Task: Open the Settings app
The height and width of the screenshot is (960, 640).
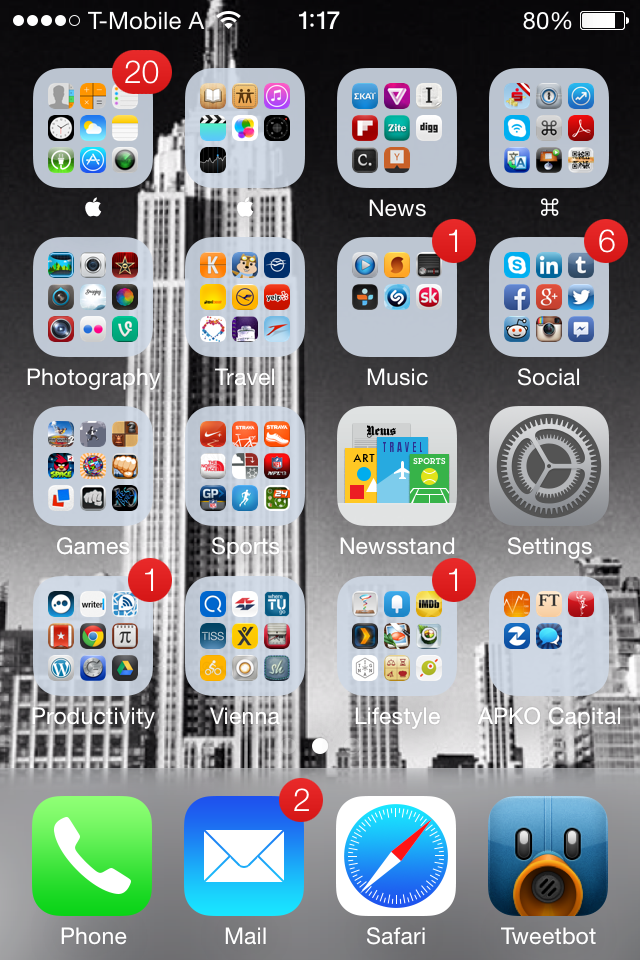Action: 549,466
